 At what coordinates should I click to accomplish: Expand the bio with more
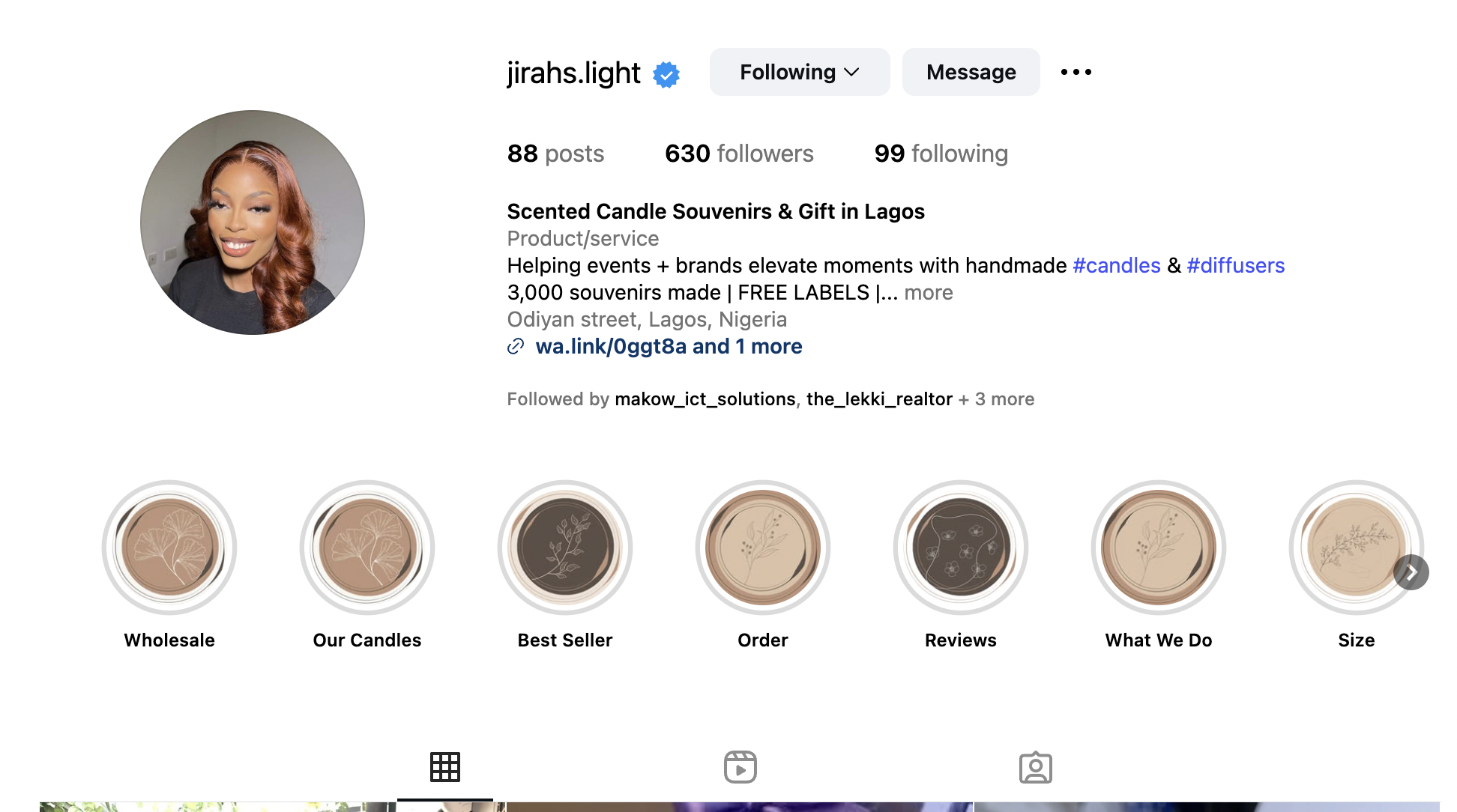coord(928,292)
